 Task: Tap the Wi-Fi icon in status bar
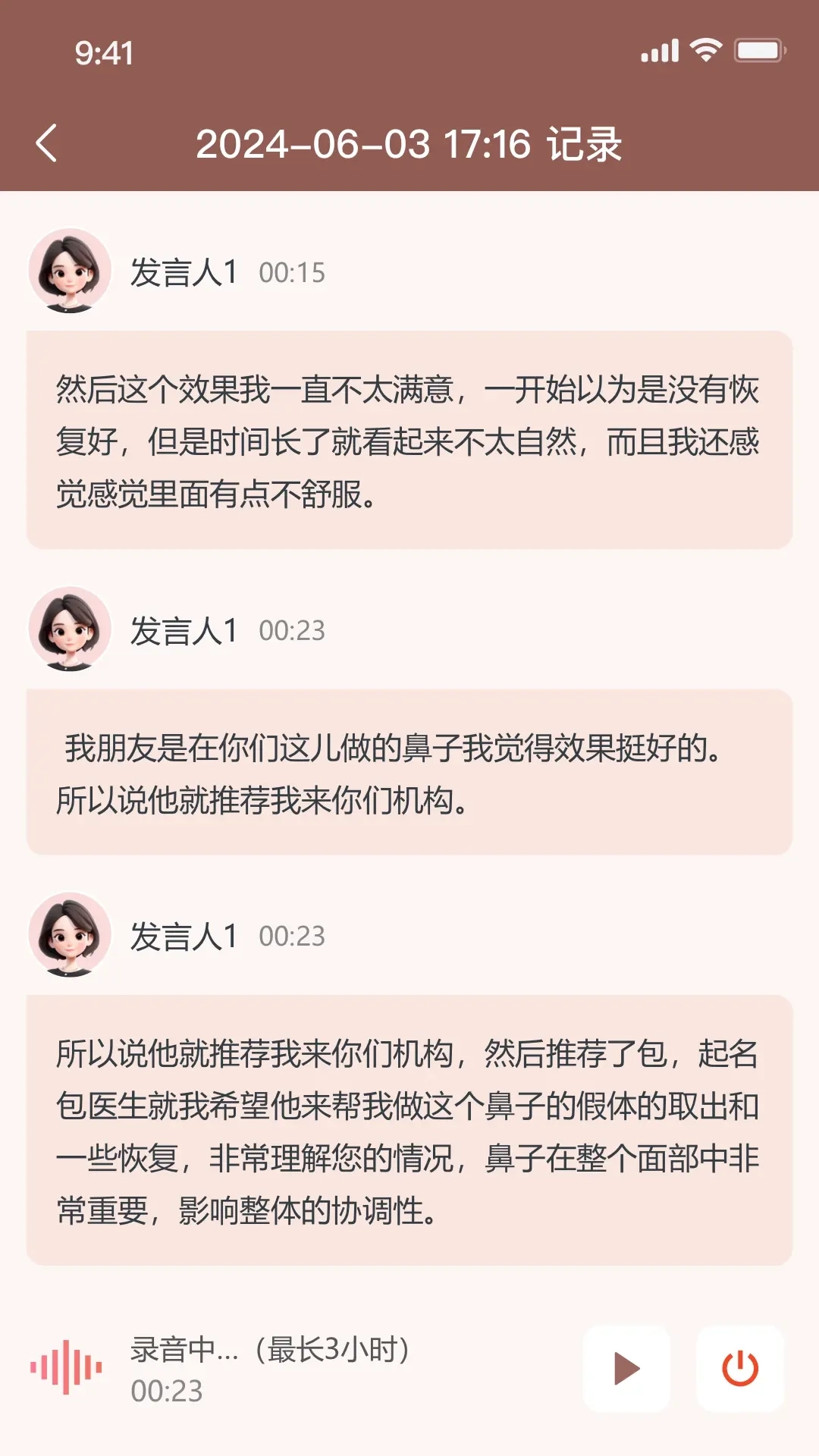704,51
